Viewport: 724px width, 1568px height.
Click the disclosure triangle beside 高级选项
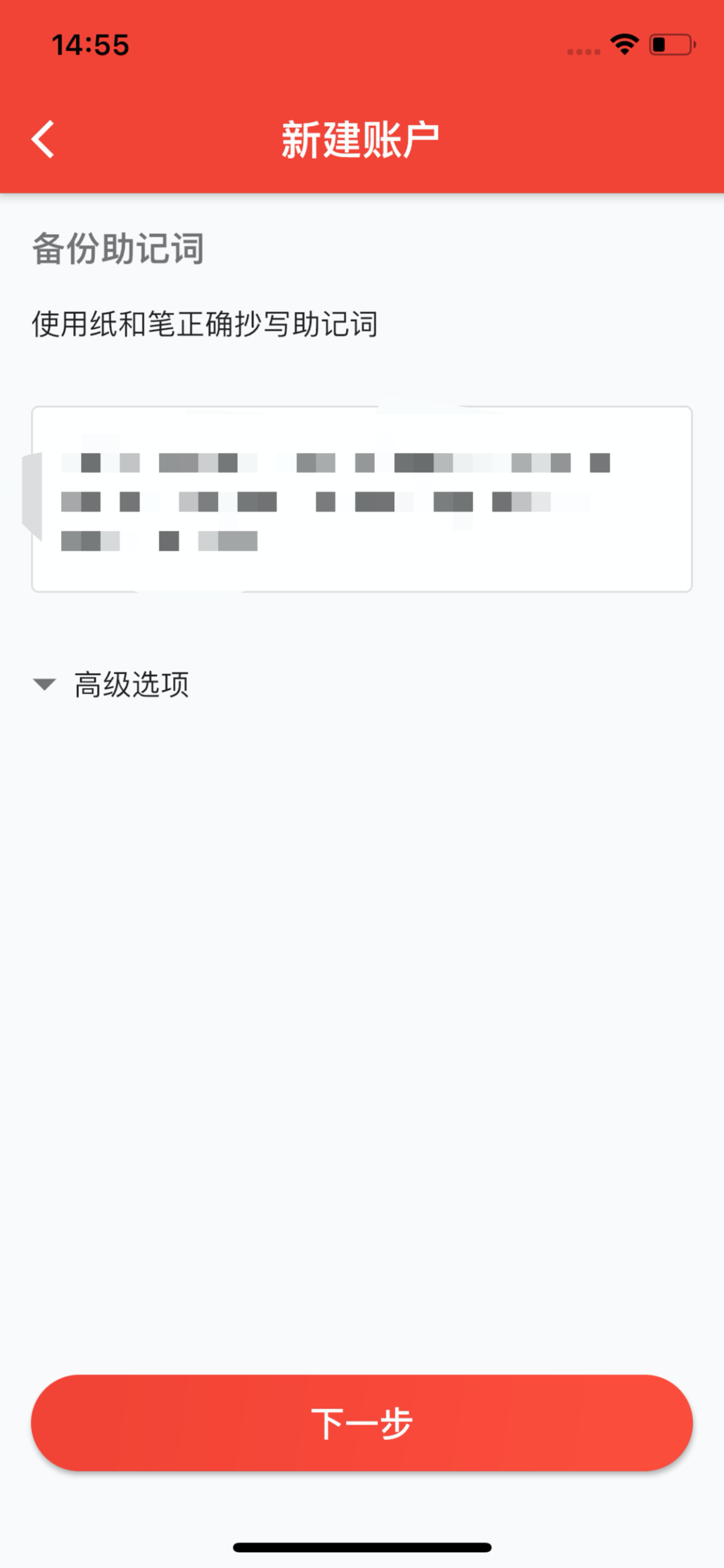pyautogui.click(x=45, y=684)
